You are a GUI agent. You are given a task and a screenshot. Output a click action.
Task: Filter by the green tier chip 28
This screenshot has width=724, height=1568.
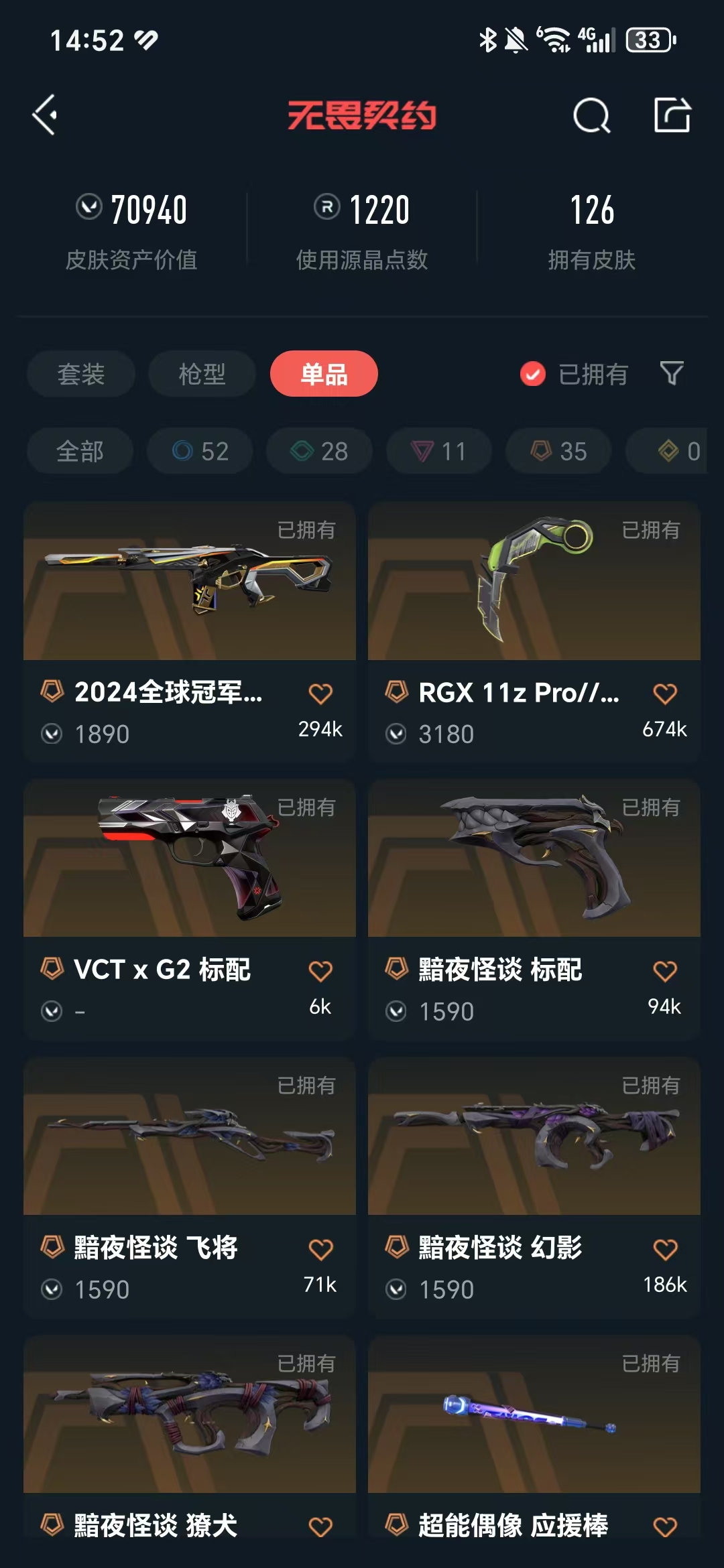click(319, 451)
